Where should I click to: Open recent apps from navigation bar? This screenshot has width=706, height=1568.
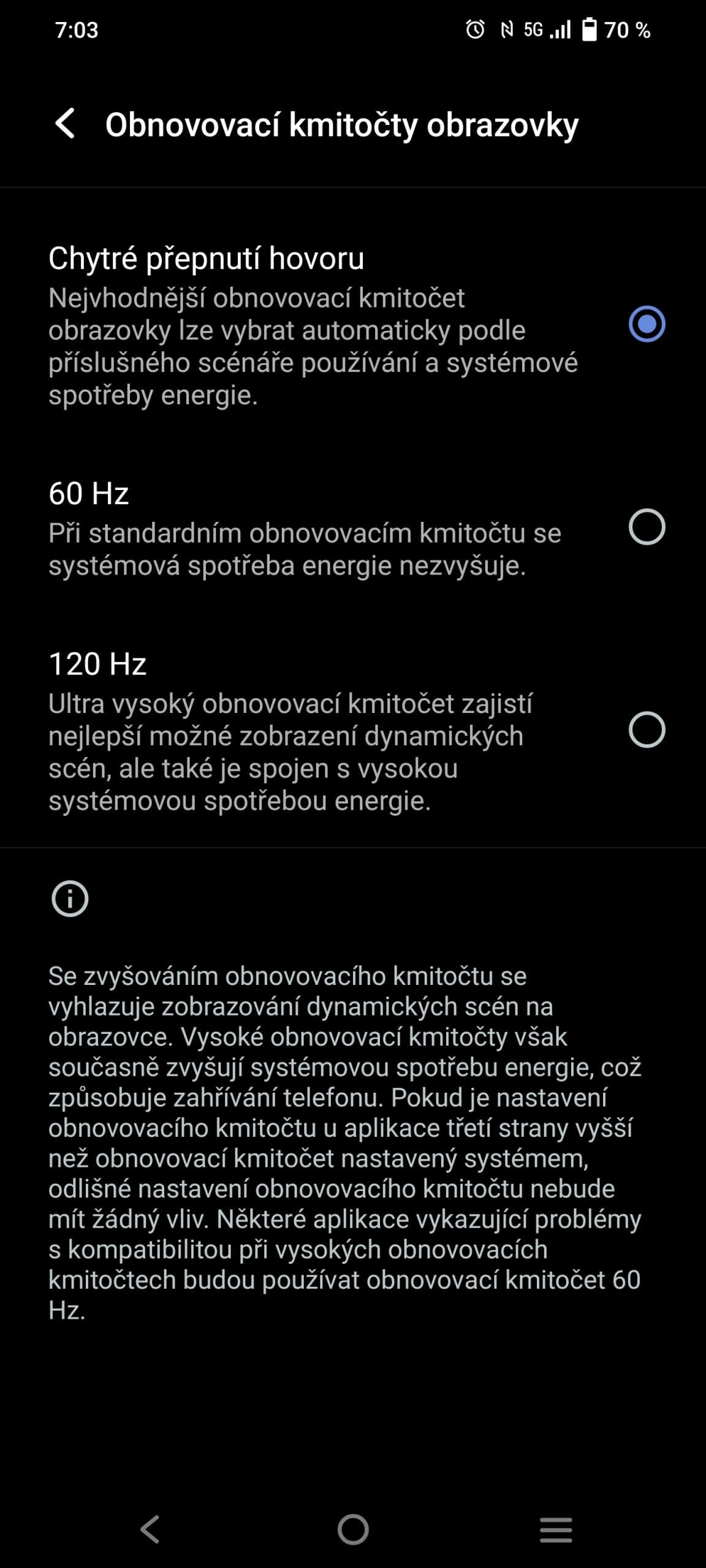click(556, 1529)
